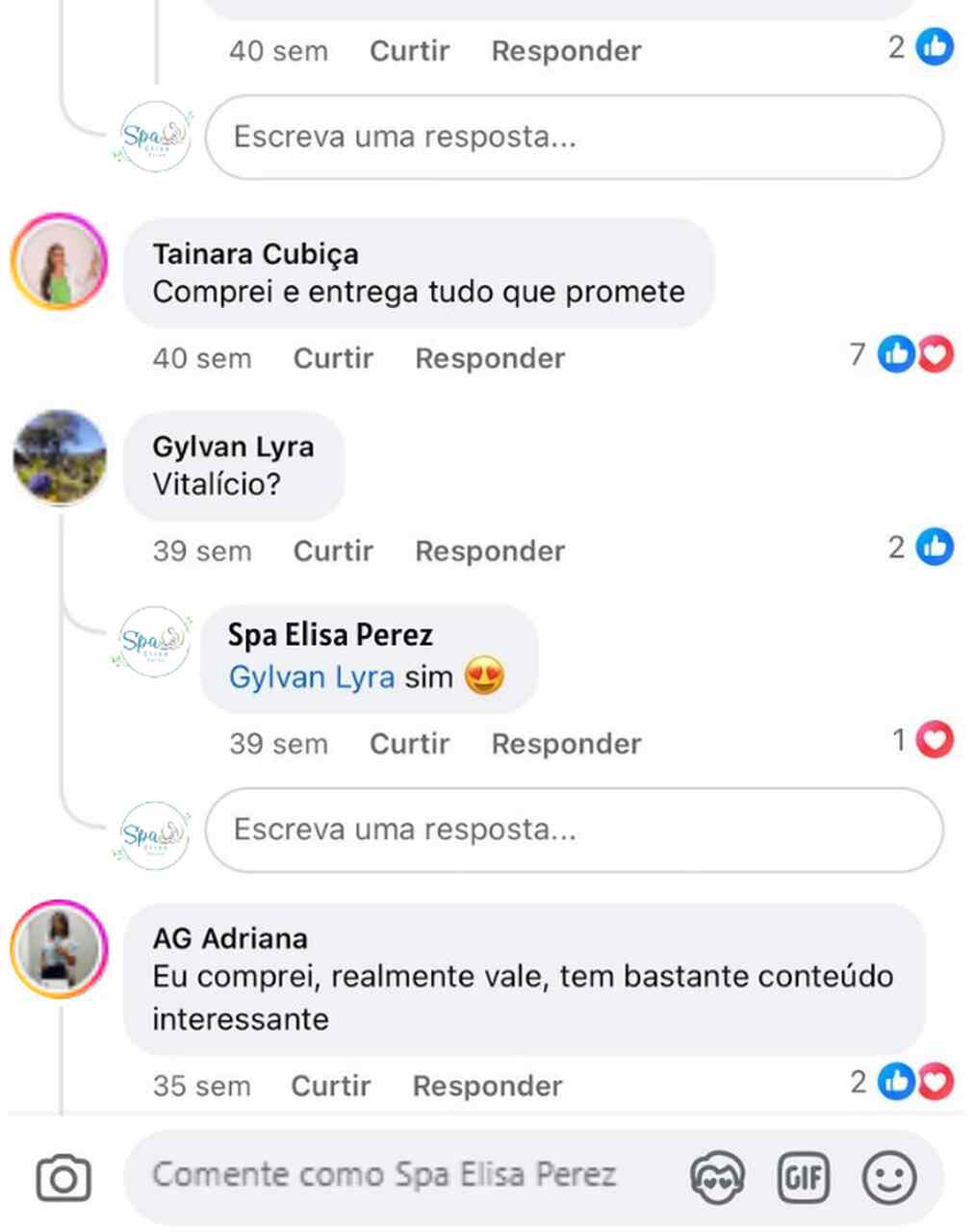
Task: Open the Gylvan Lyra mention link
Action: coord(311,677)
